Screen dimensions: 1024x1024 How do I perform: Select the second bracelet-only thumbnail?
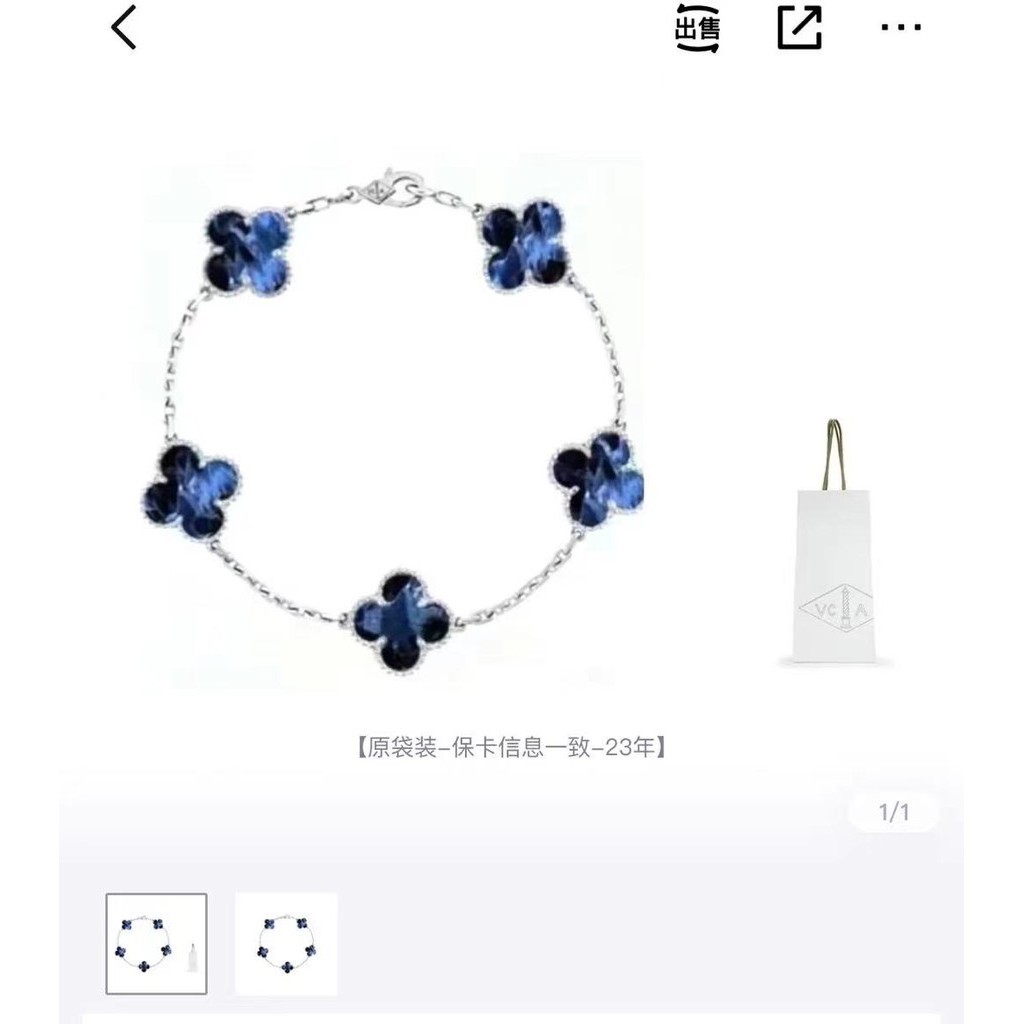point(286,944)
